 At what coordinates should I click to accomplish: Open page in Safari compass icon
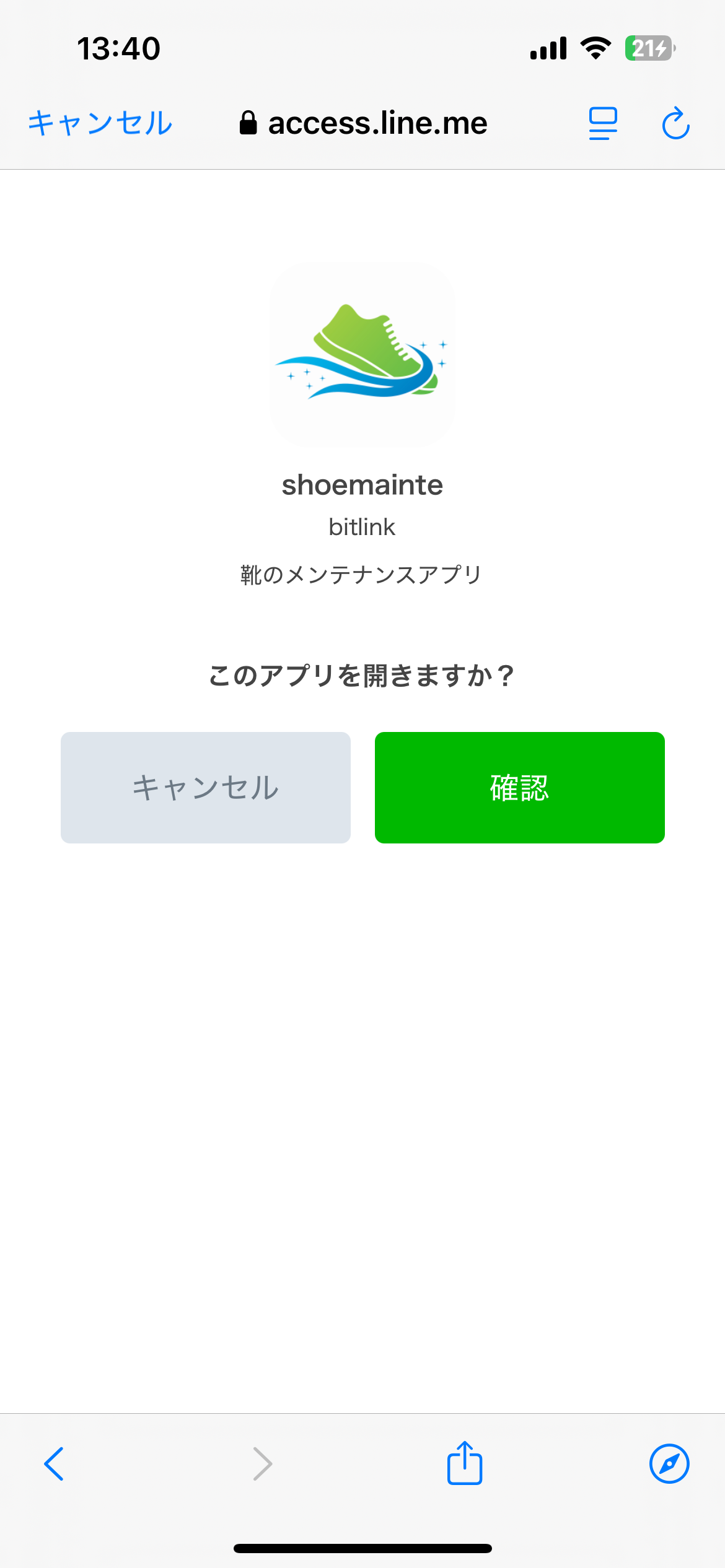pyautogui.click(x=669, y=1464)
